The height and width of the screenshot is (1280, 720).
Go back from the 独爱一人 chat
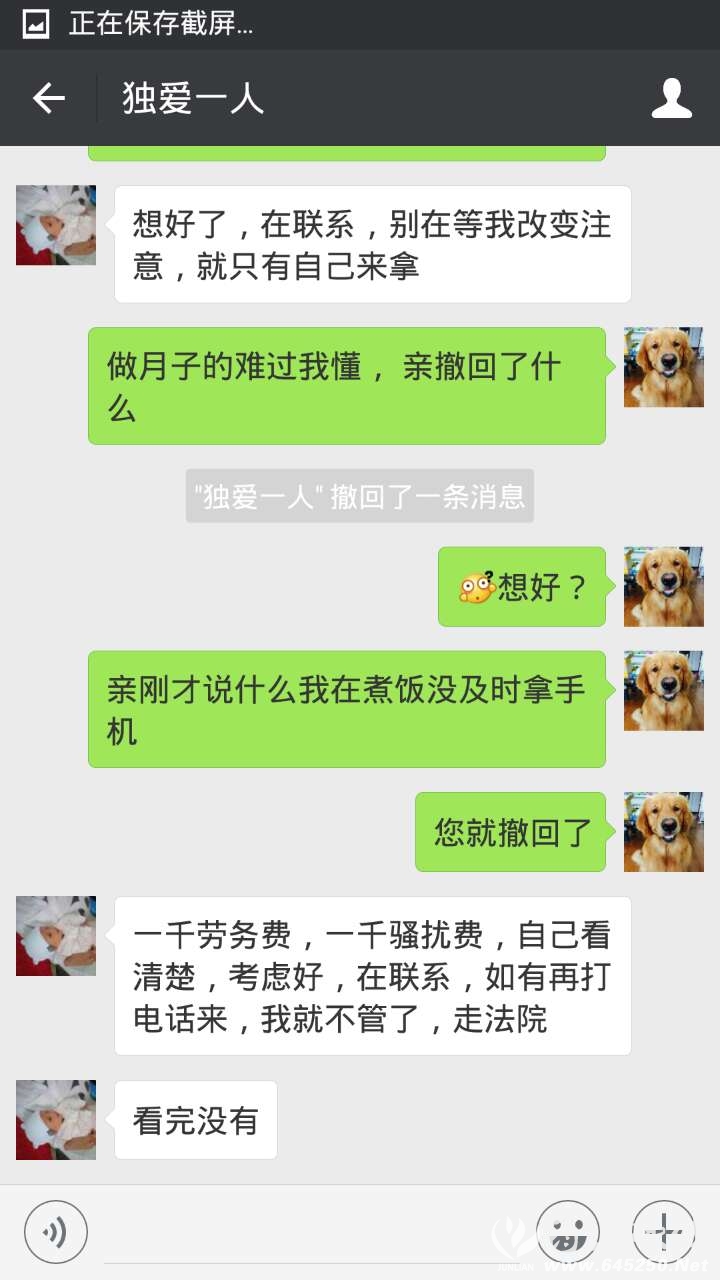(x=48, y=98)
